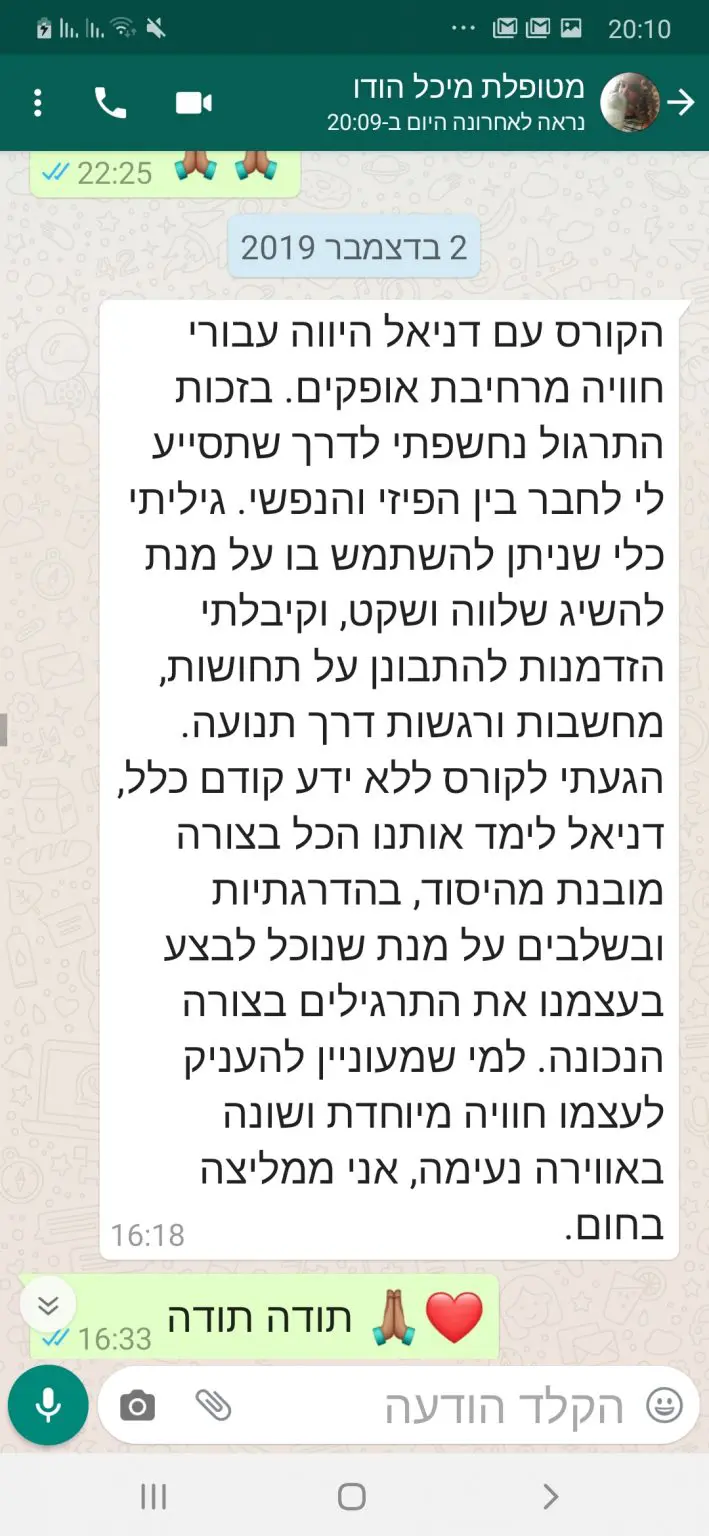The height and width of the screenshot is (1536, 709).
Task: Jump to latest messages with the down chevron
Action: pyautogui.click(x=48, y=1305)
